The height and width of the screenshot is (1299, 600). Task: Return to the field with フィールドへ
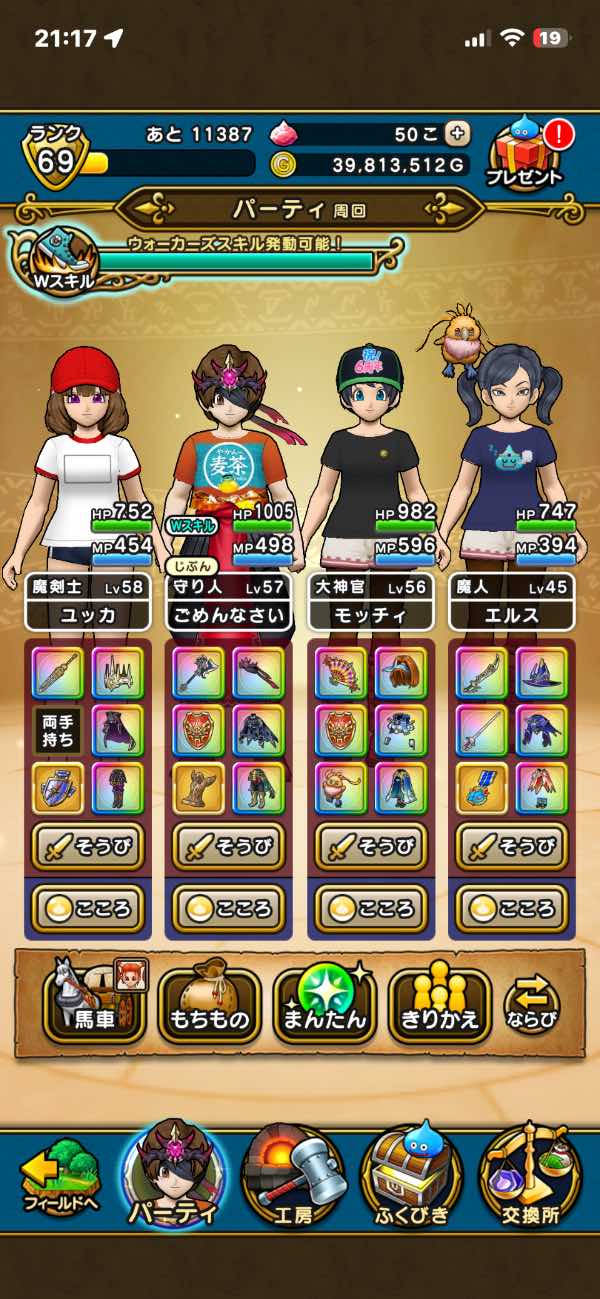(60, 1177)
